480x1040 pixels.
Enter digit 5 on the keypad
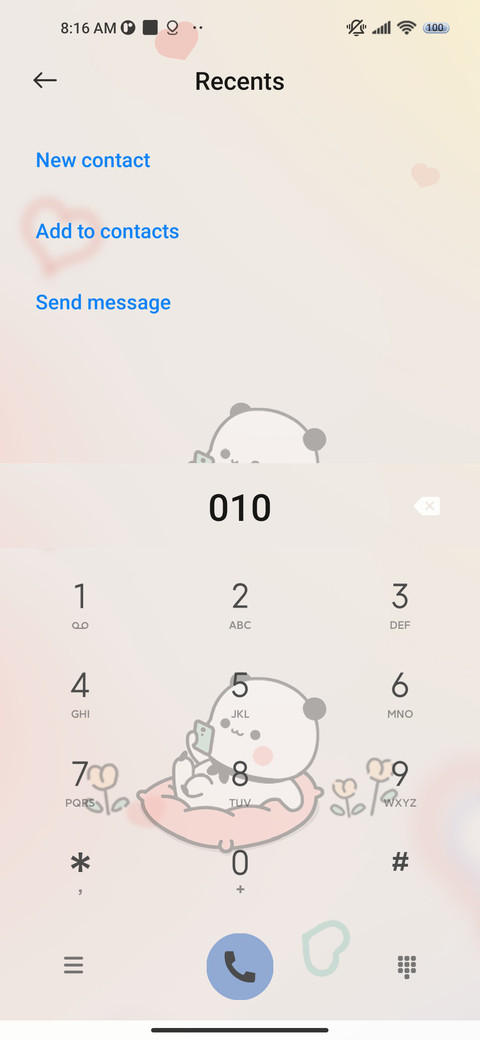click(240, 694)
